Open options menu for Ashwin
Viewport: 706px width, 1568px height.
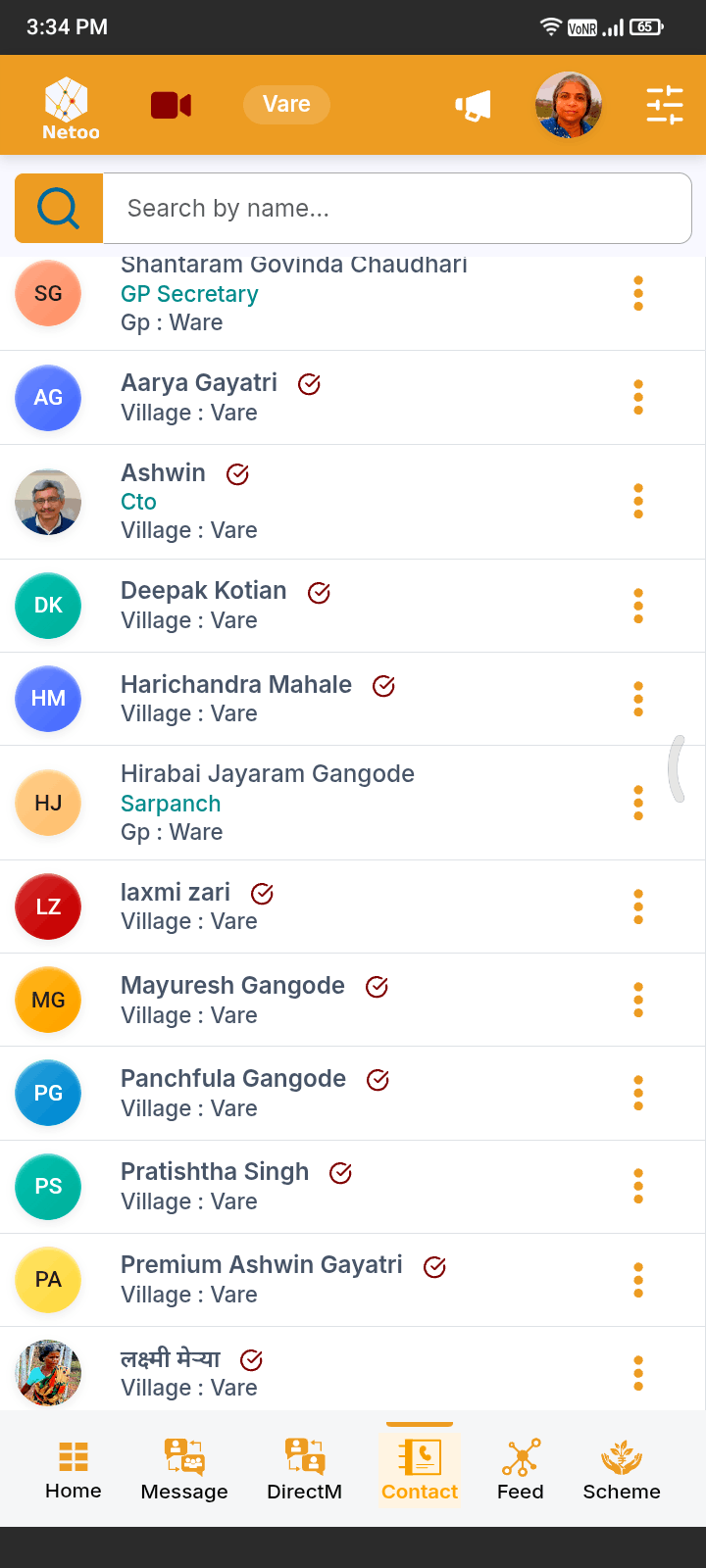[638, 502]
